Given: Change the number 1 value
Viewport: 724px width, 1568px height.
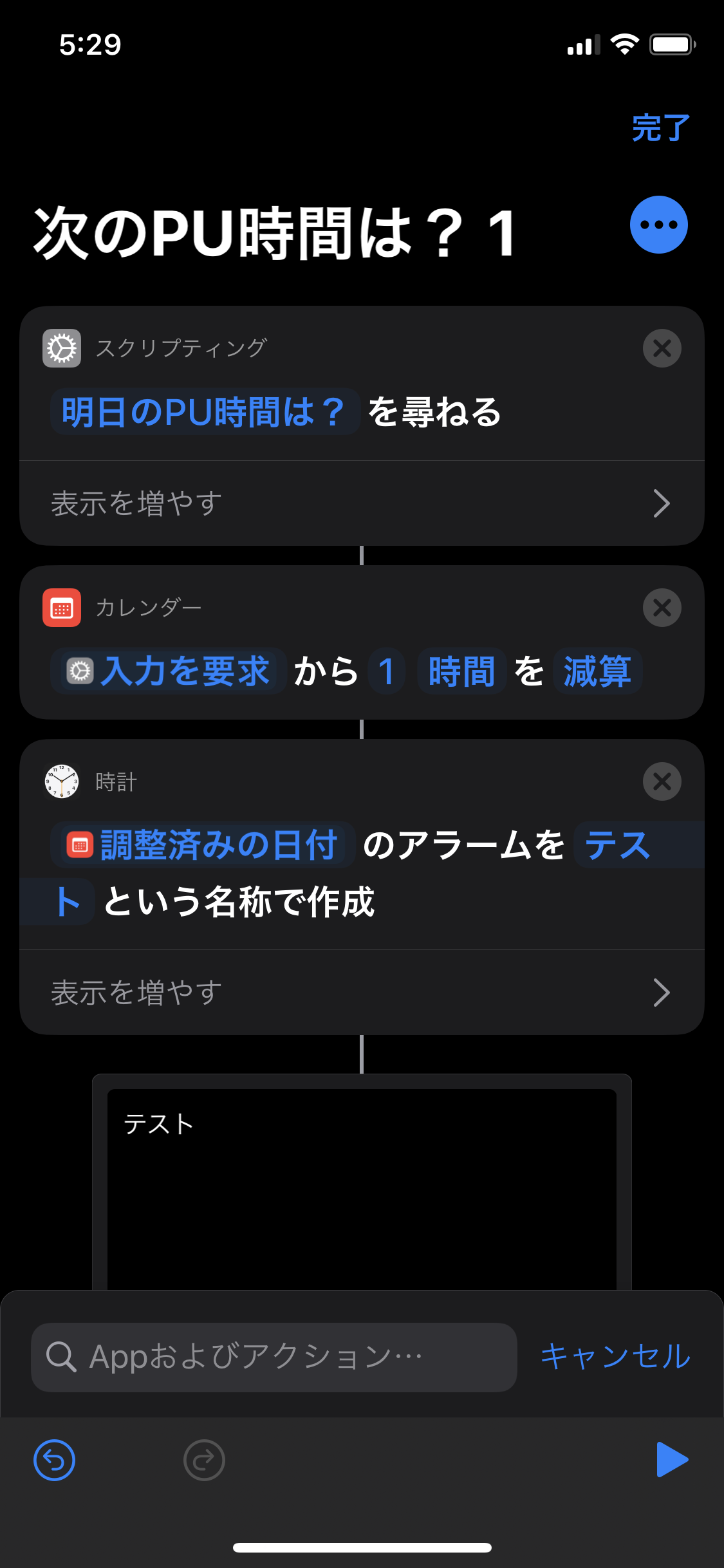Looking at the screenshot, I should pyautogui.click(x=386, y=671).
